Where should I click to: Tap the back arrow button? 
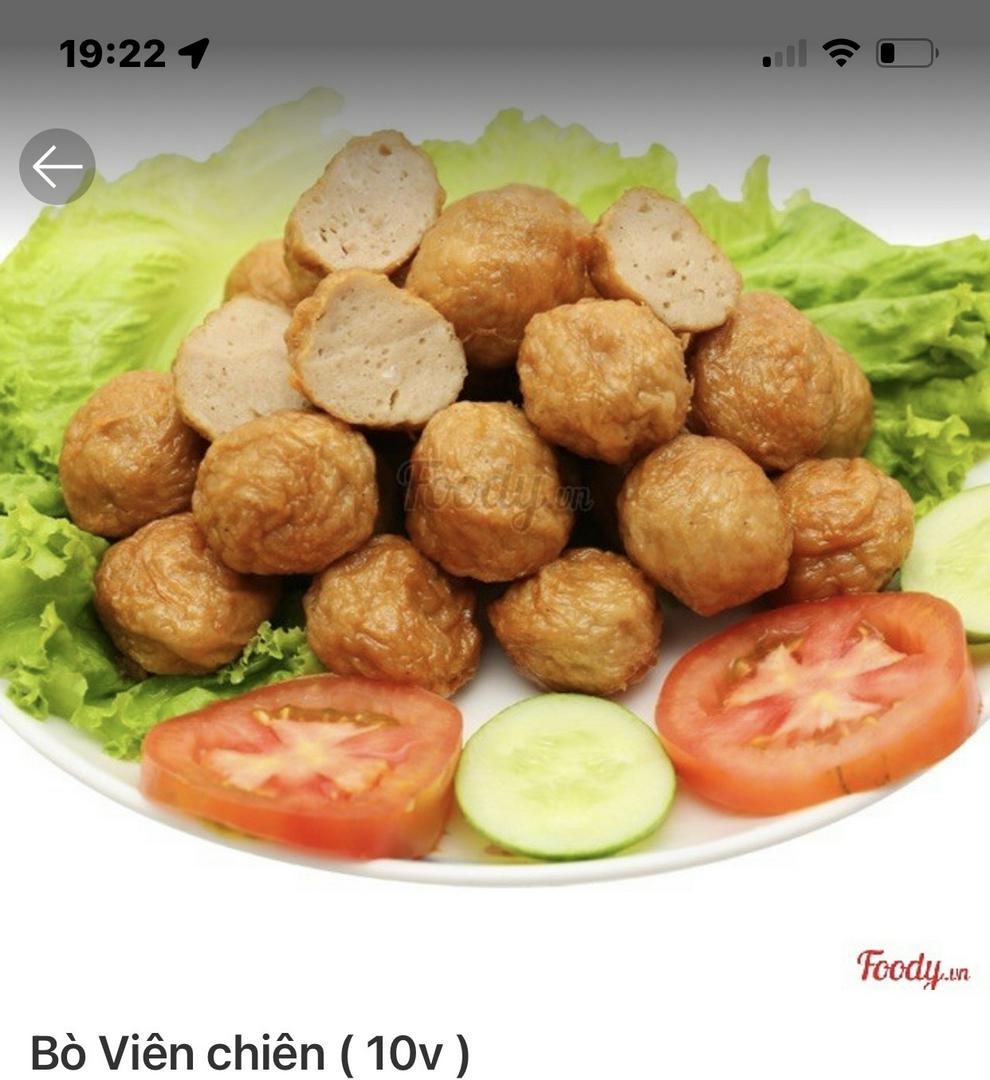pyautogui.click(x=57, y=167)
